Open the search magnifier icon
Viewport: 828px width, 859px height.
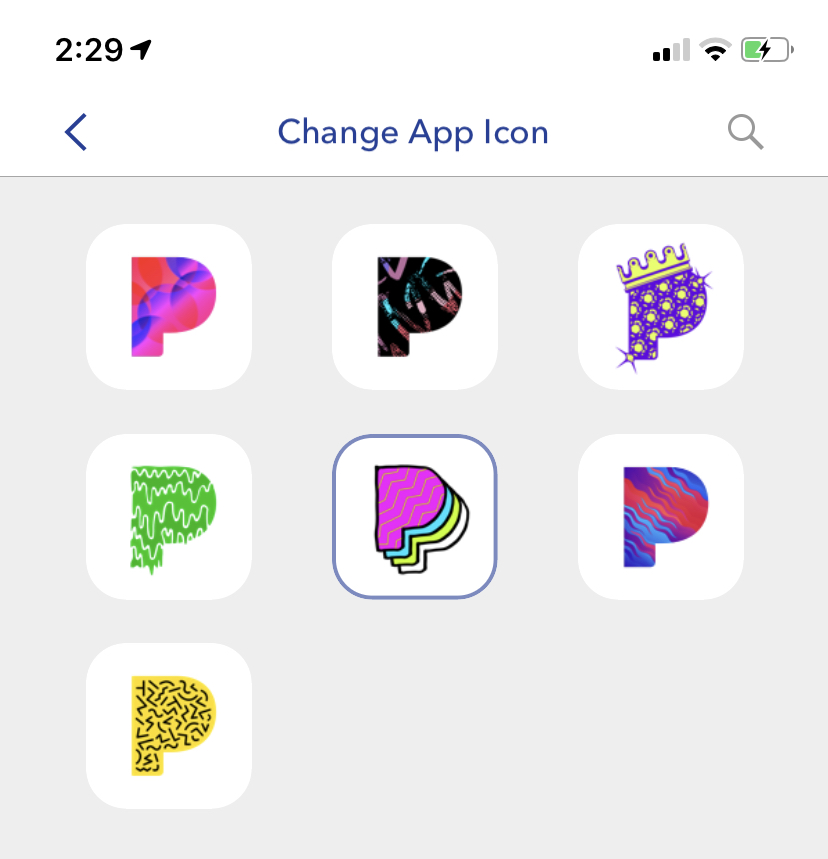pyautogui.click(x=745, y=131)
